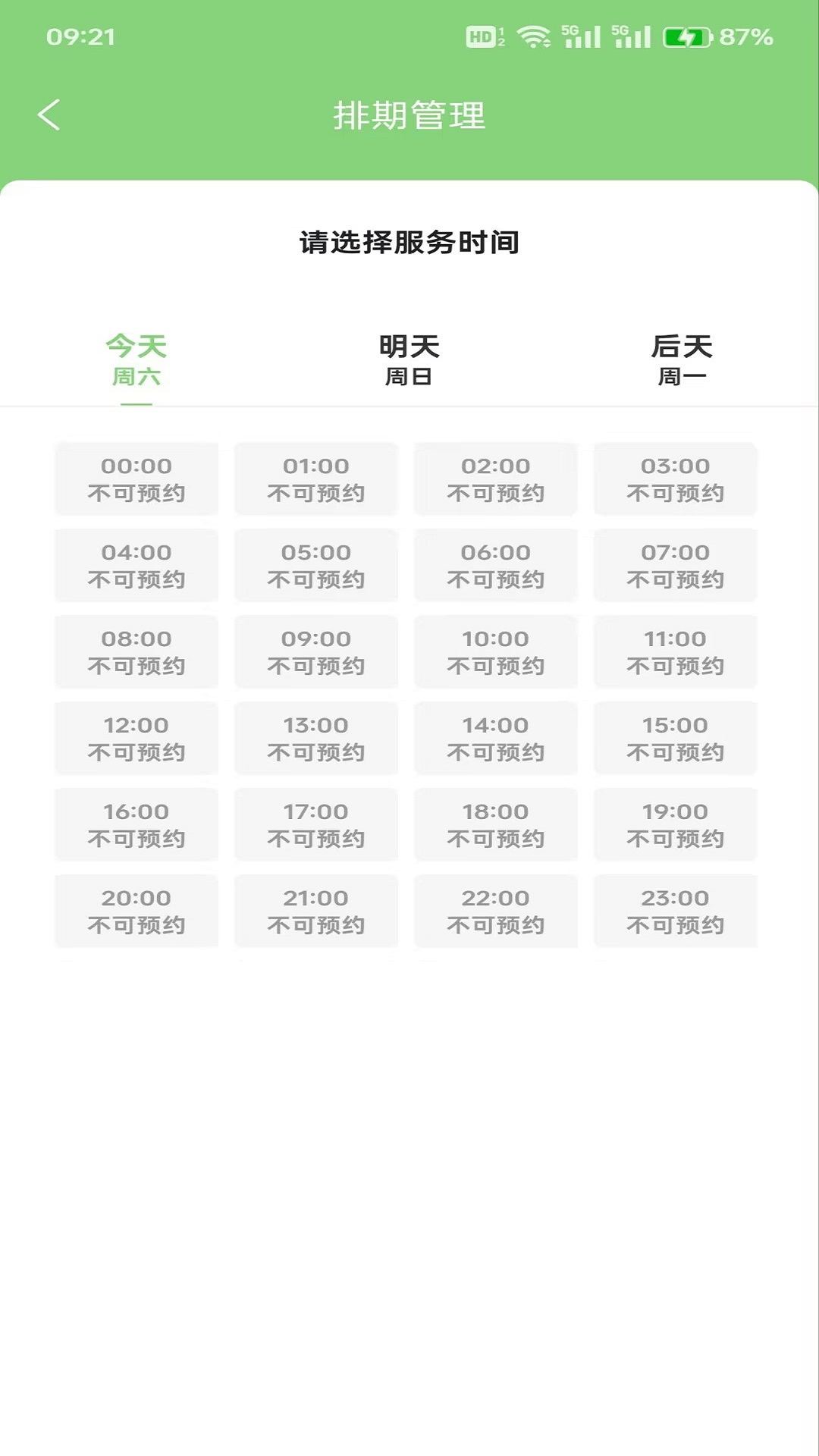Choose the 09:00 time slot

pyautogui.click(x=316, y=652)
